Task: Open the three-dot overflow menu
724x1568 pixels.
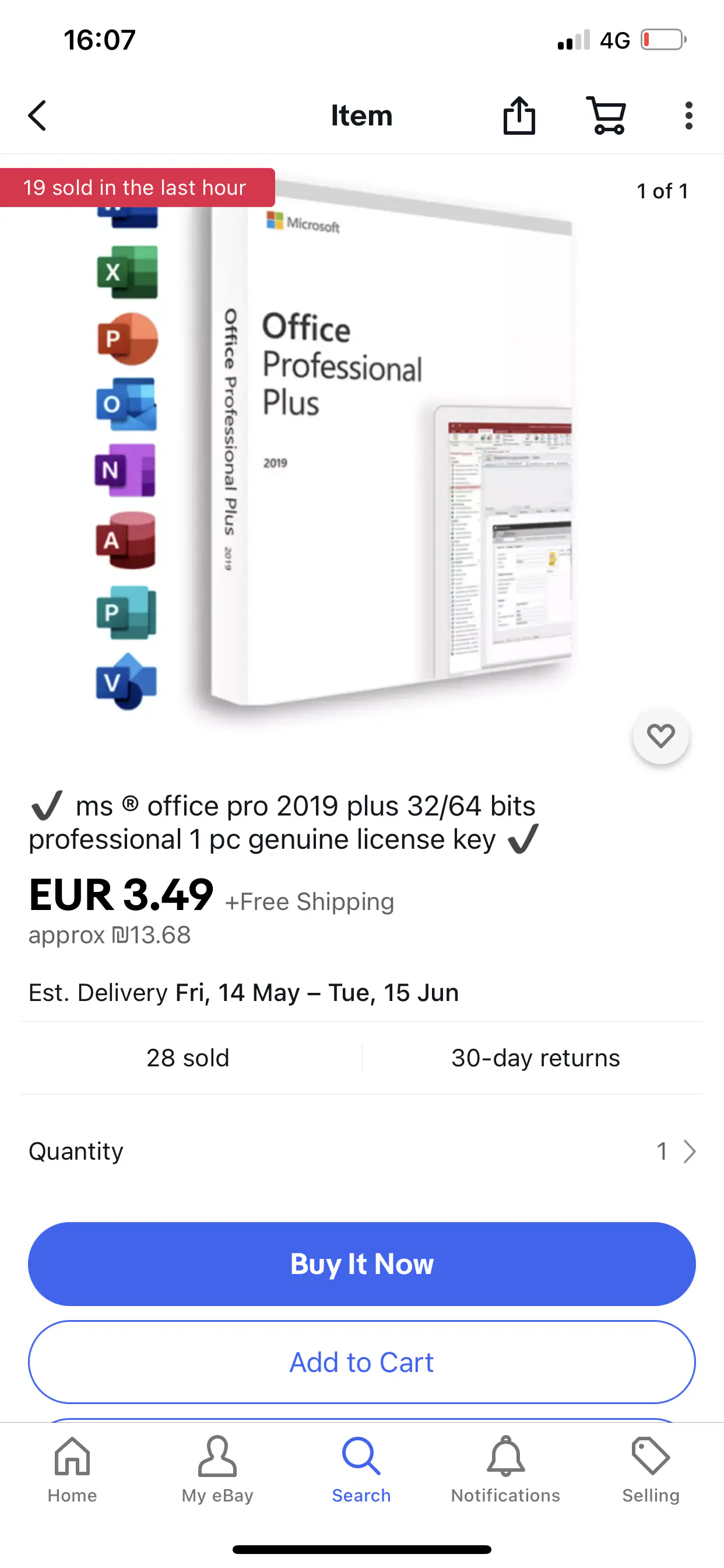Action: (688, 116)
